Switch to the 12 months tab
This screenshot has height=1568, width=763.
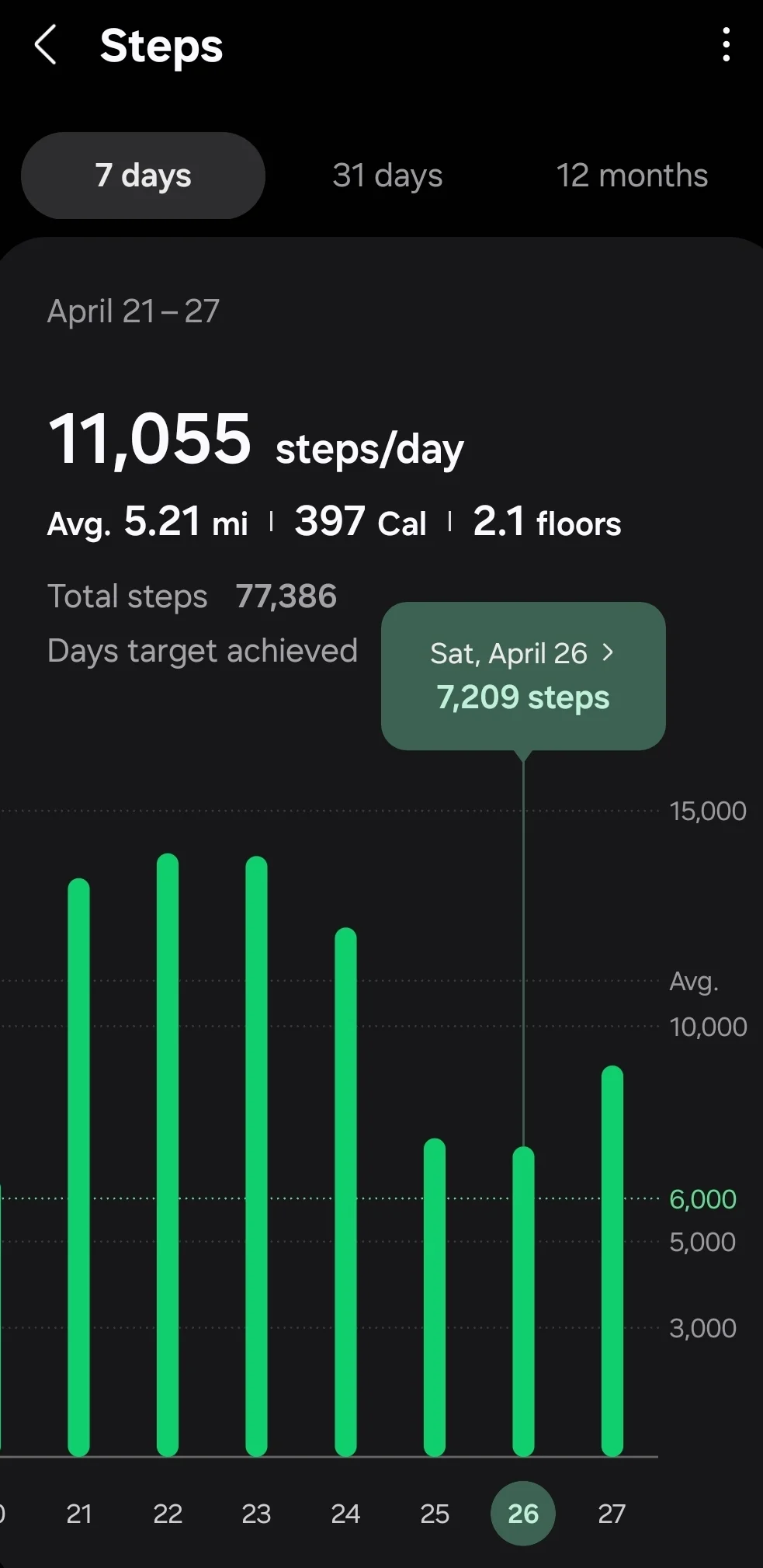[x=632, y=176]
